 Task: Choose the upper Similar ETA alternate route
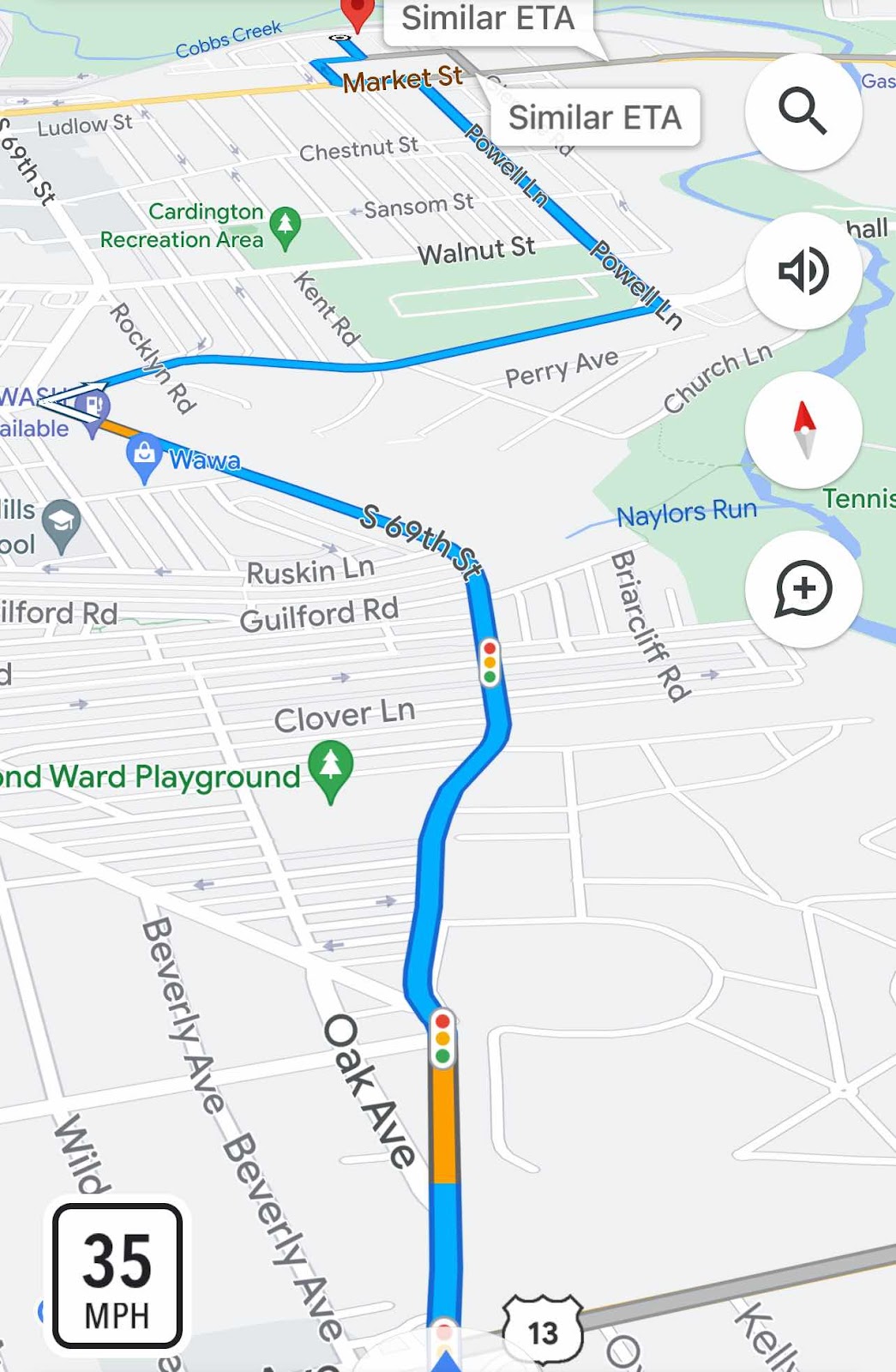pyautogui.click(x=487, y=20)
